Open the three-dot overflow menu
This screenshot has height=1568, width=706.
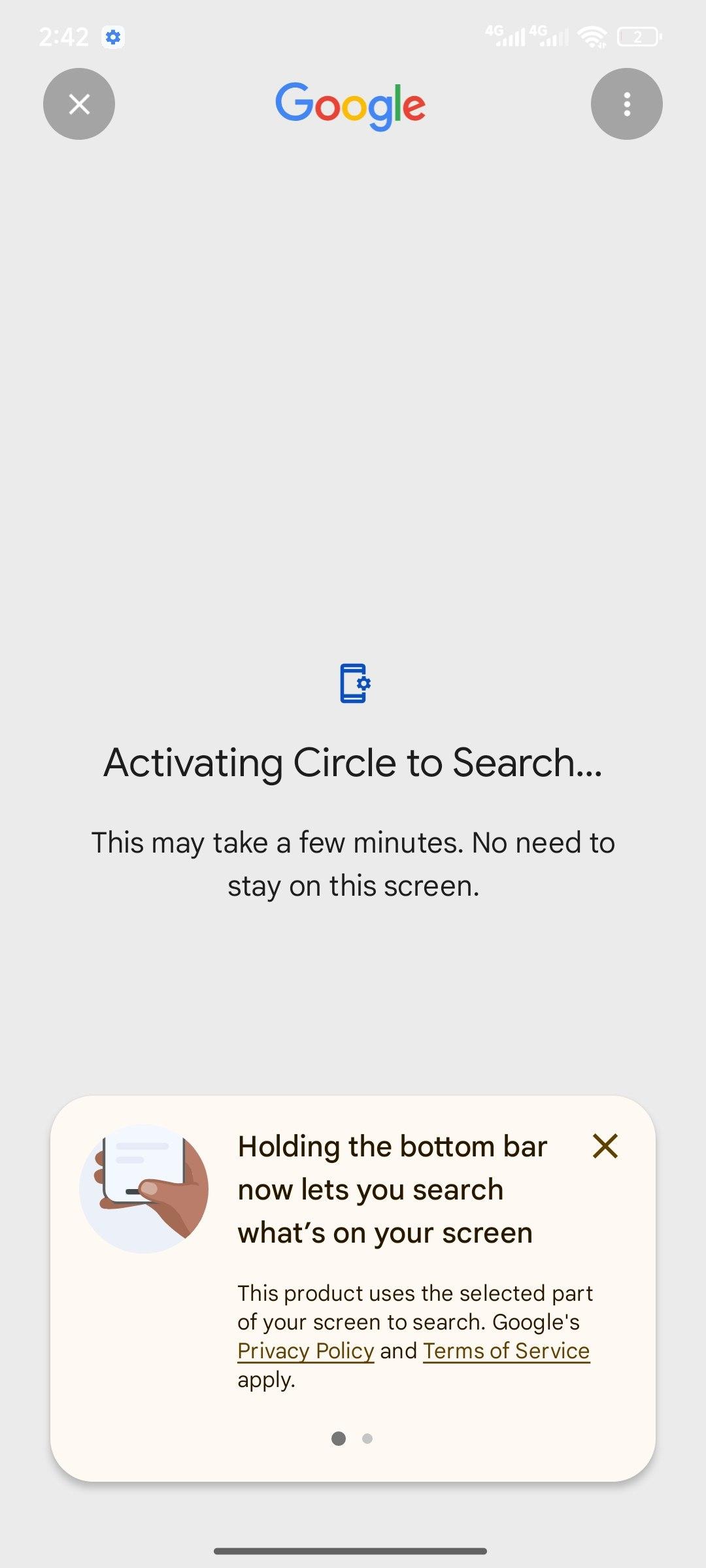tap(626, 104)
